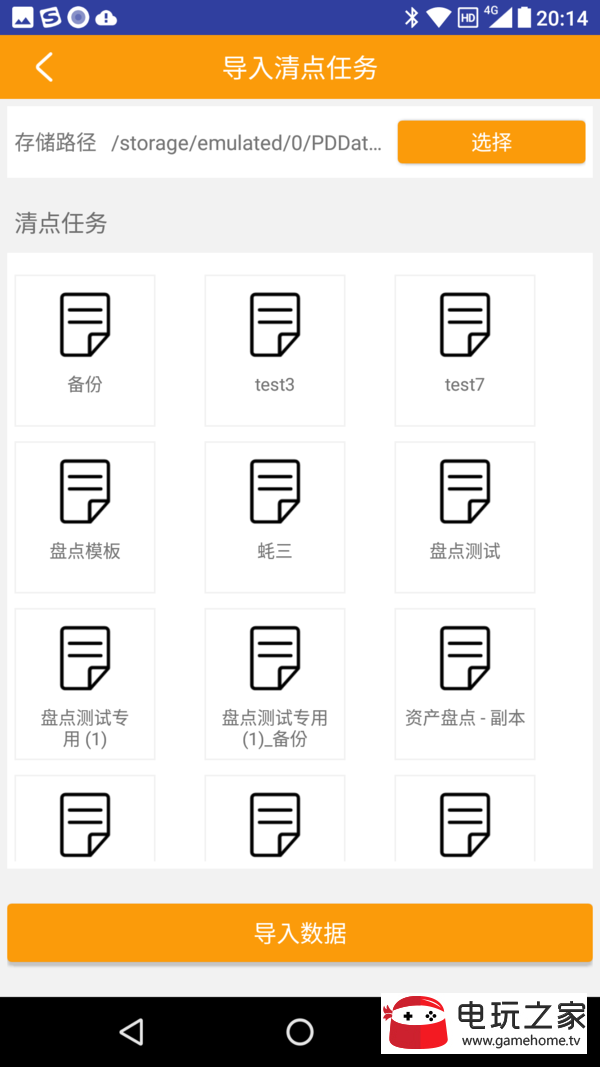Tap the system back navigation button
This screenshot has width=600, height=1067.
(131, 1032)
